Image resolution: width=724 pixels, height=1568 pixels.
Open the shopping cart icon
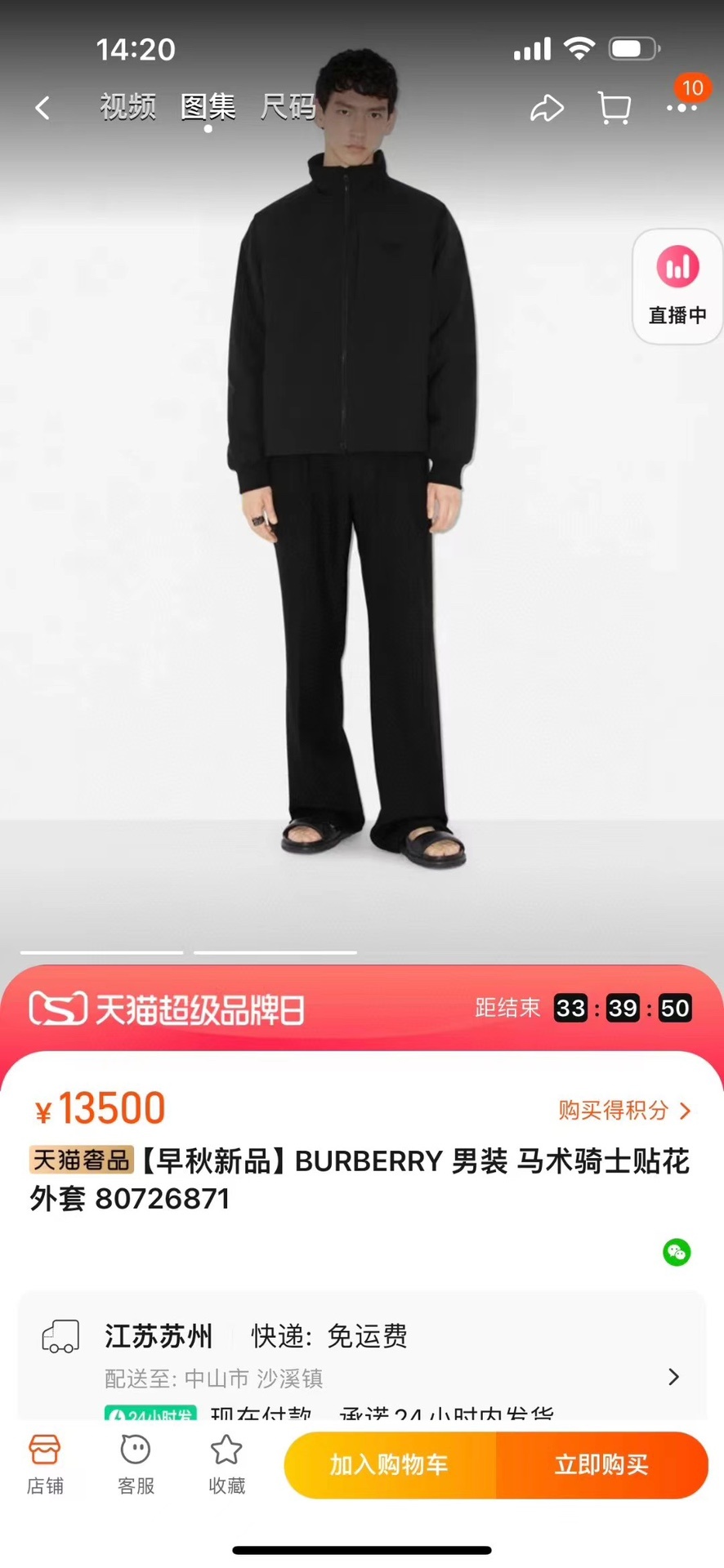tap(614, 108)
